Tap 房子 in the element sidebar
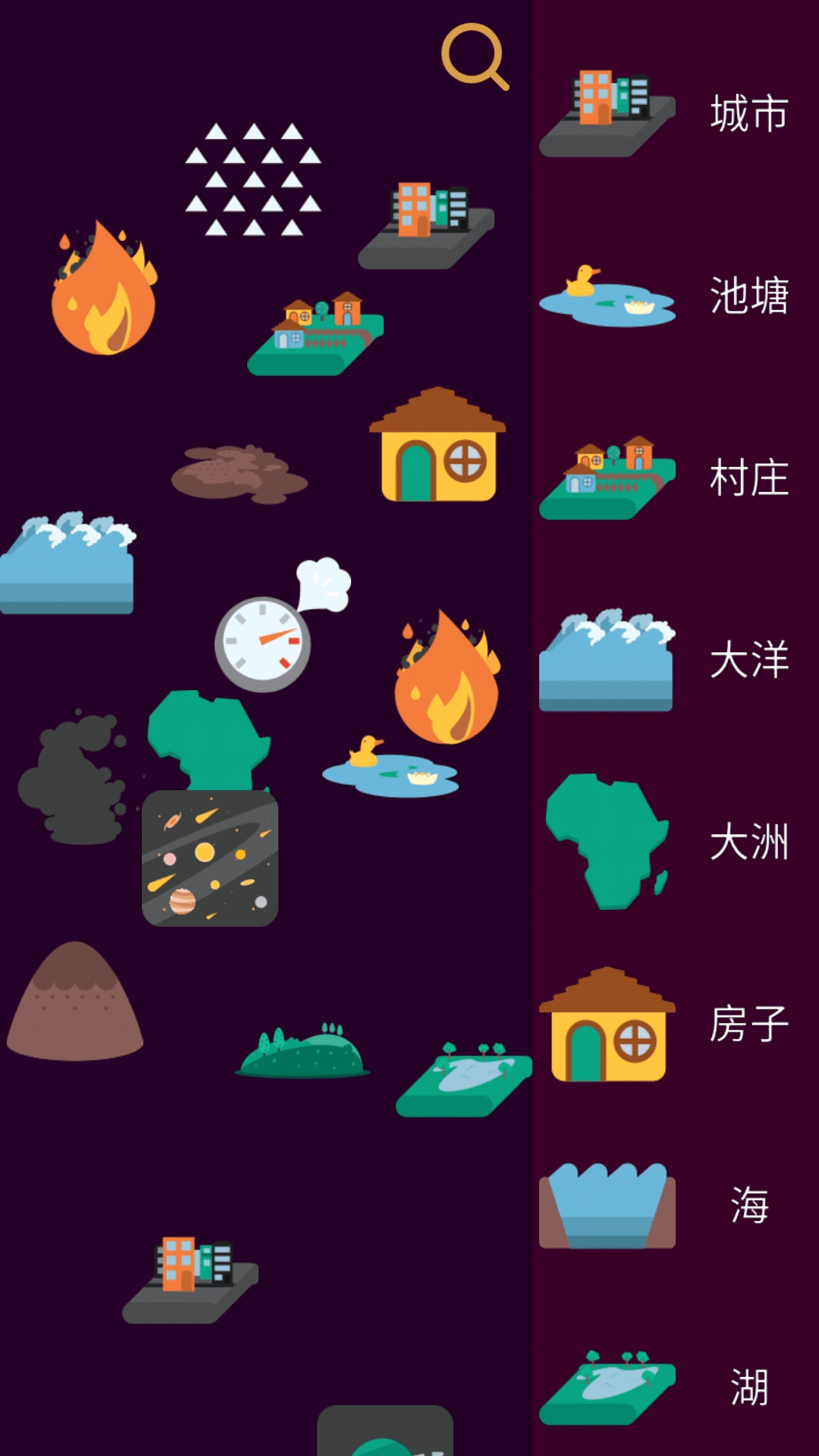Image resolution: width=819 pixels, height=1456 pixels. [x=675, y=1024]
